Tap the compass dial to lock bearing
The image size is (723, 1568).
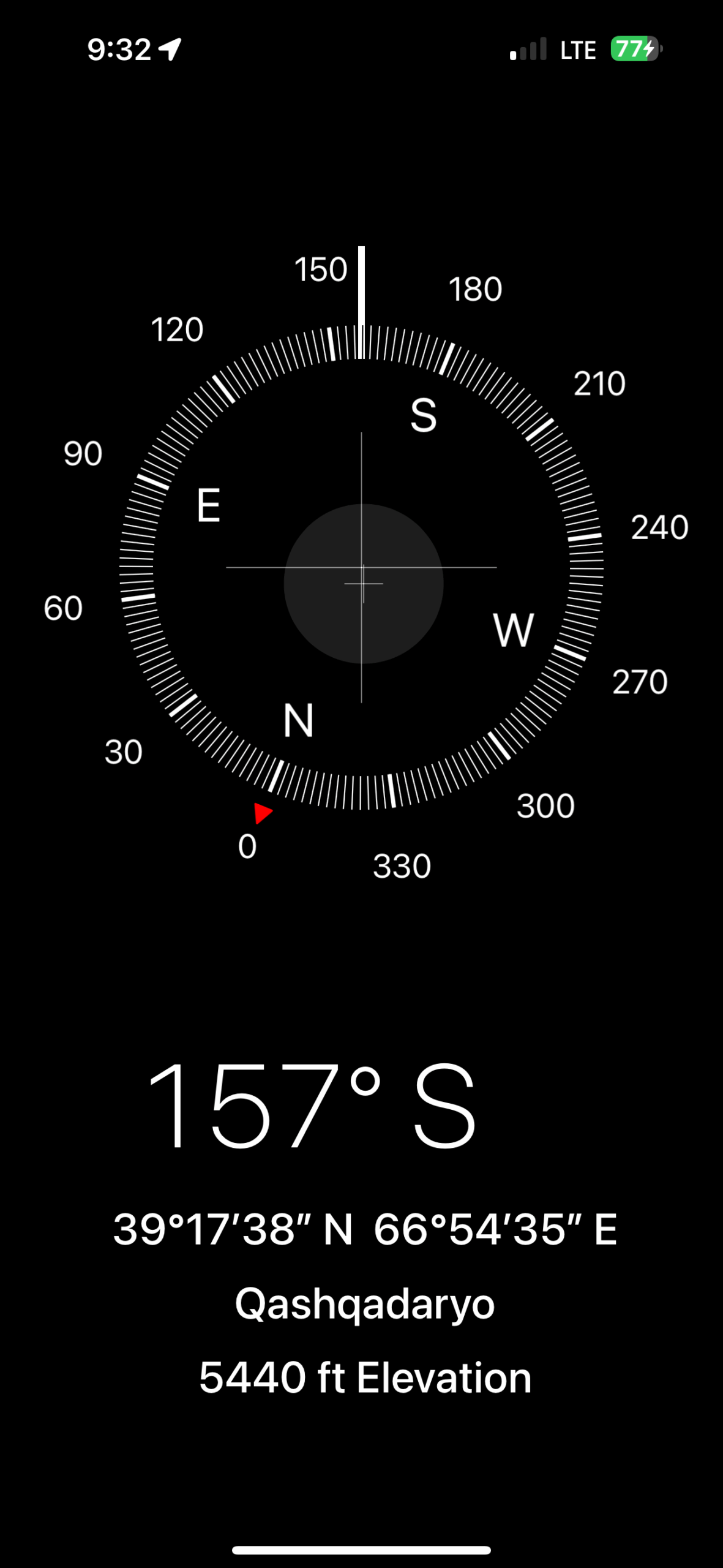(361, 567)
